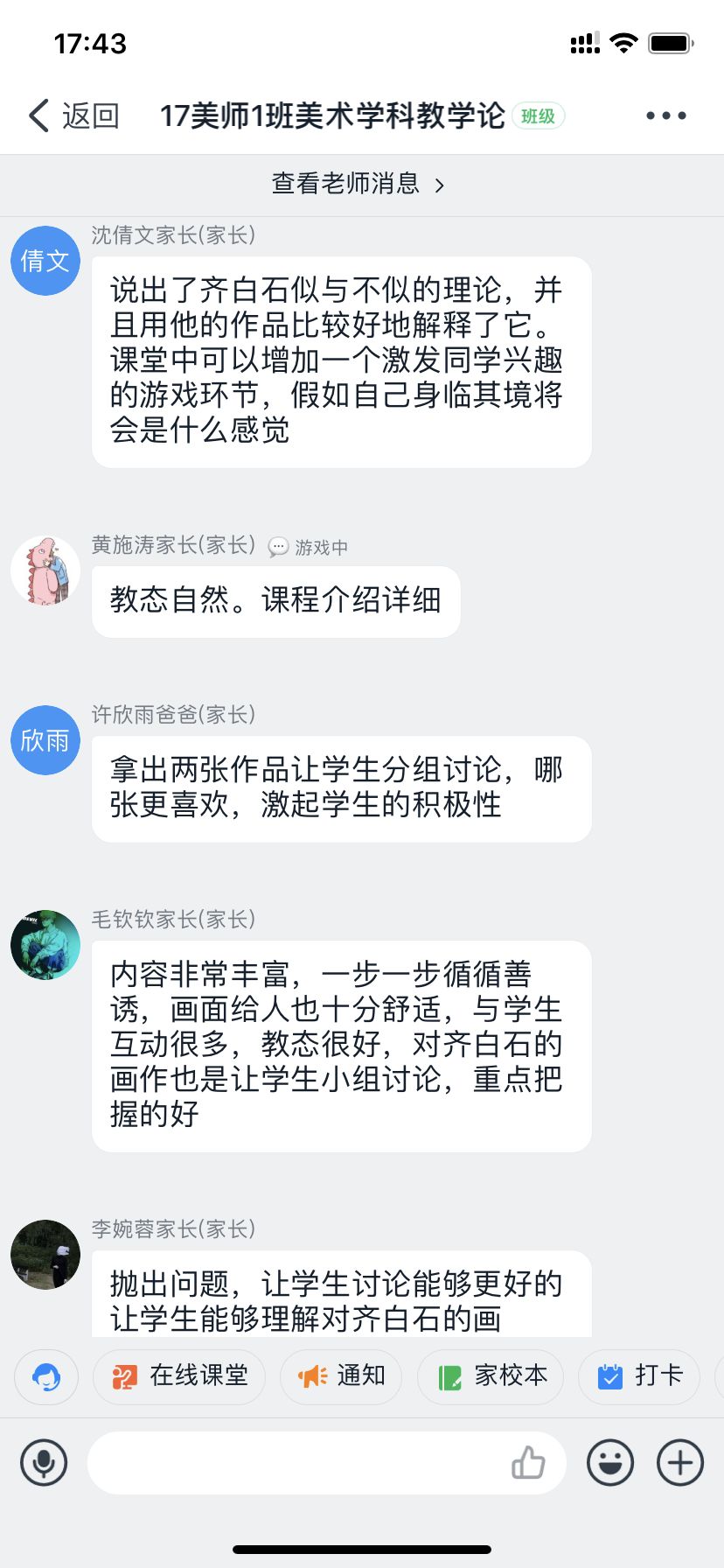The height and width of the screenshot is (1568, 724).
Task: Open 李婉蓉家长's avatar profile
Action: pyautogui.click(x=45, y=1254)
